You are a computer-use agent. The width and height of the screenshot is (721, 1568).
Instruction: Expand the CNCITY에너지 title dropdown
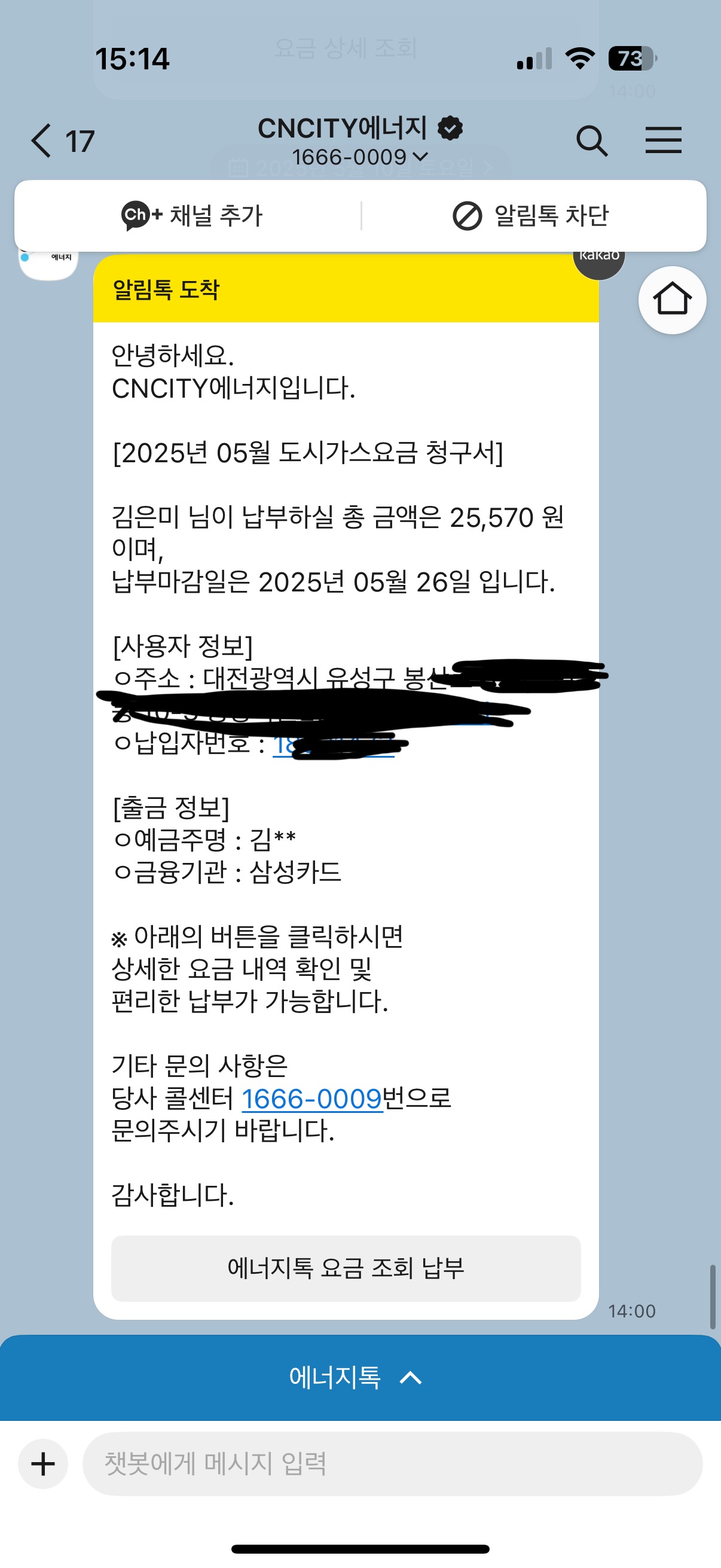pos(360,157)
